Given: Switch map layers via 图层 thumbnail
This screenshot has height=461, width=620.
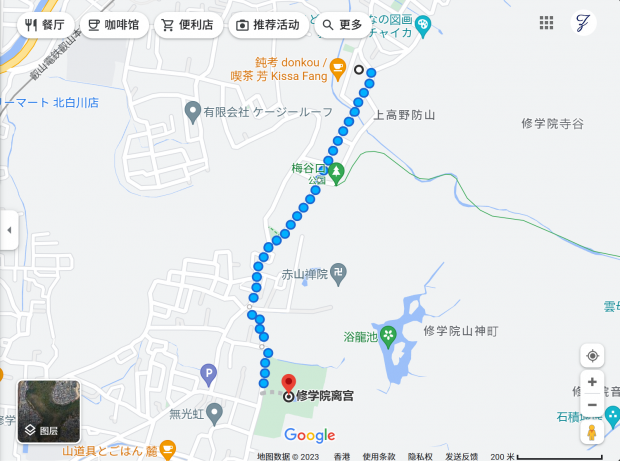Looking at the screenshot, I should [x=49, y=411].
